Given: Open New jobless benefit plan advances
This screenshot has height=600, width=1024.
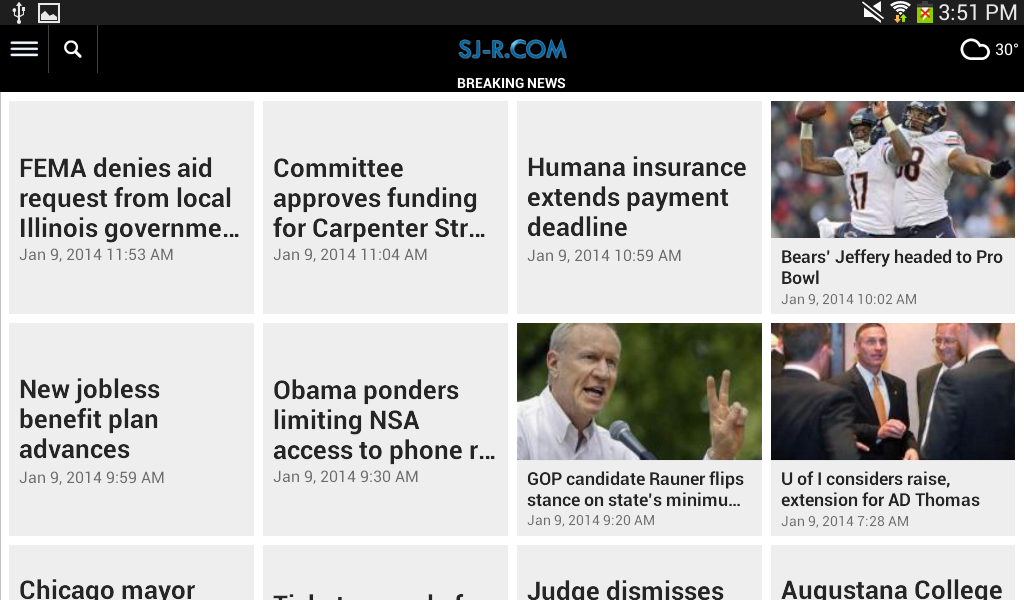Looking at the screenshot, I should pyautogui.click(x=131, y=429).
